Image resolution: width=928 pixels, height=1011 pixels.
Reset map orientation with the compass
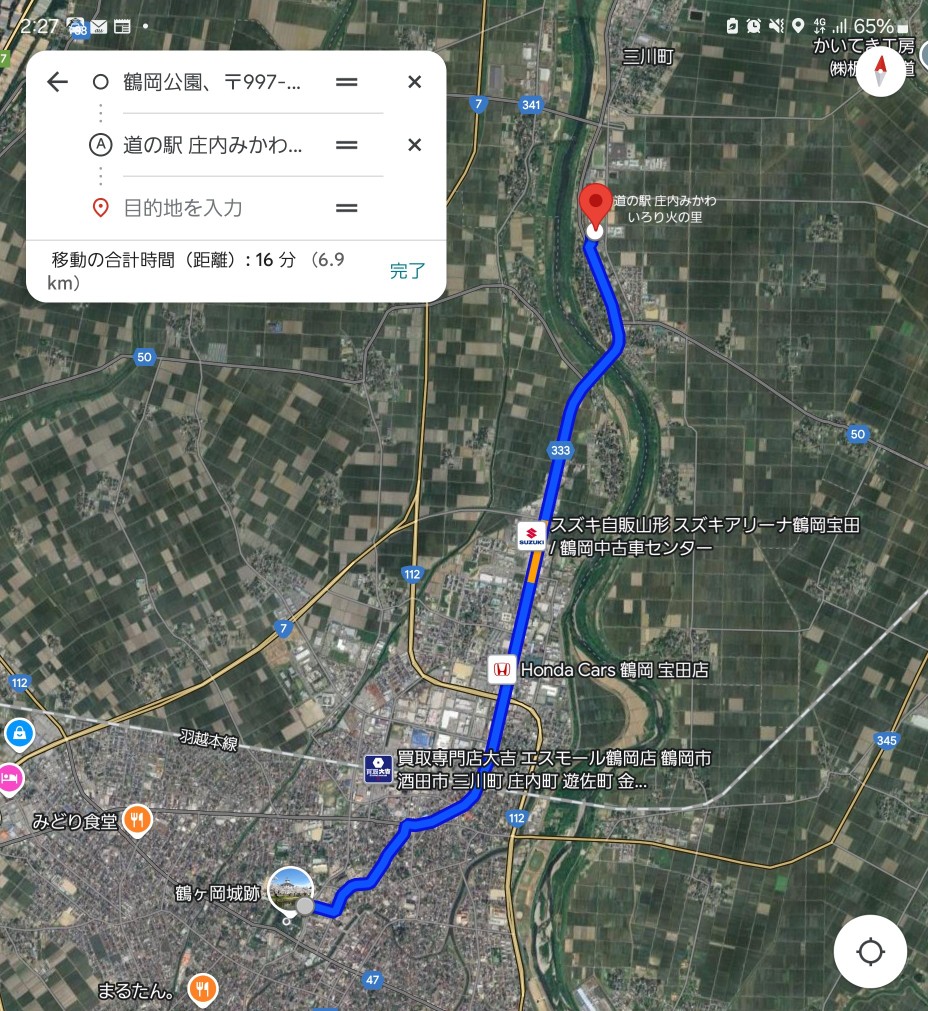tap(881, 71)
